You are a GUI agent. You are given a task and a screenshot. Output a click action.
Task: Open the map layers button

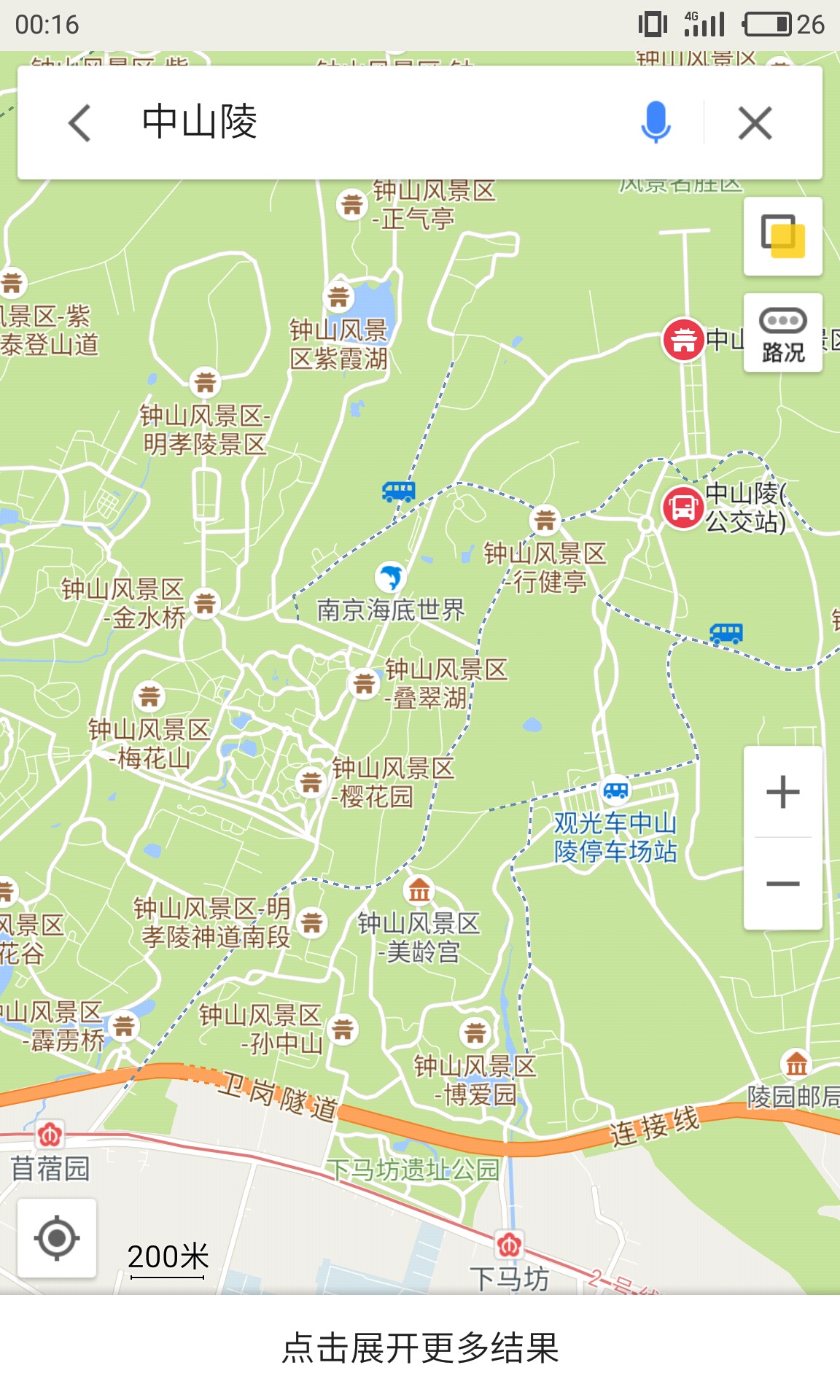coord(783,236)
